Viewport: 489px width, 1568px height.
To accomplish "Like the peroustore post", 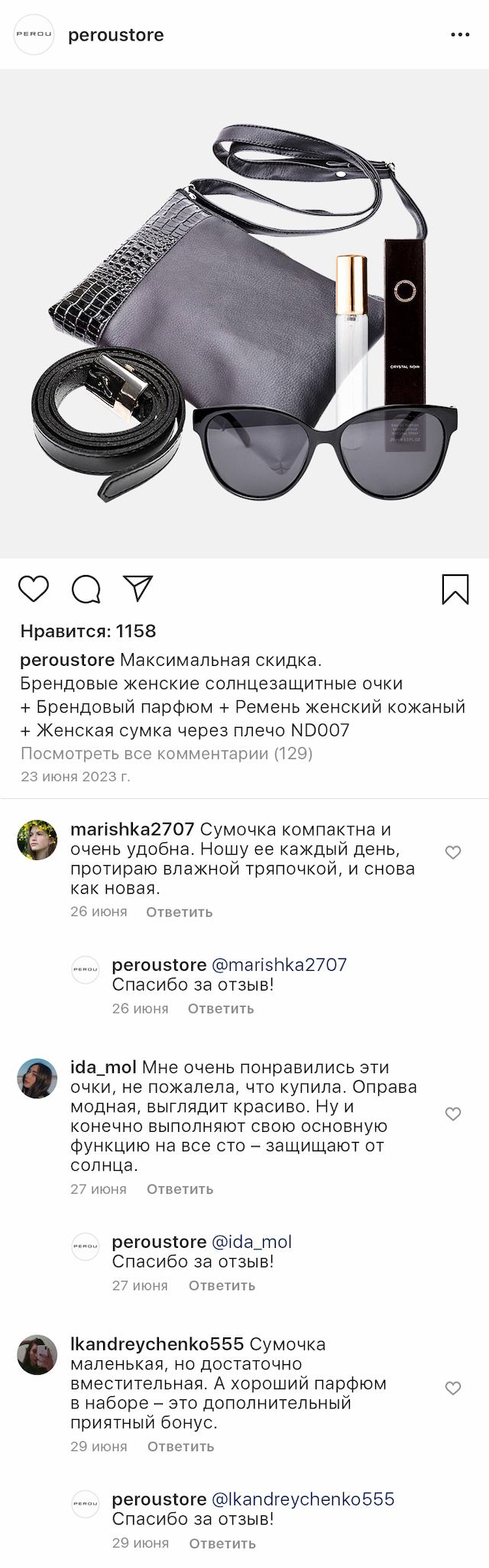I will coord(34,589).
